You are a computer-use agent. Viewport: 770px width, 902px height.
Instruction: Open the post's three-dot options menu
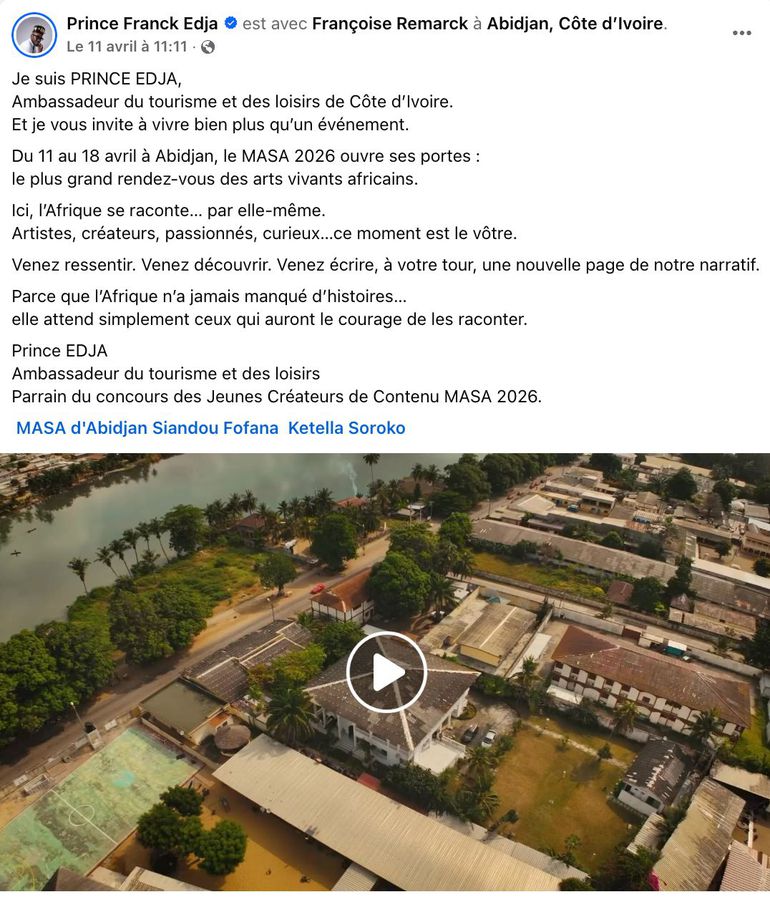coord(741,33)
